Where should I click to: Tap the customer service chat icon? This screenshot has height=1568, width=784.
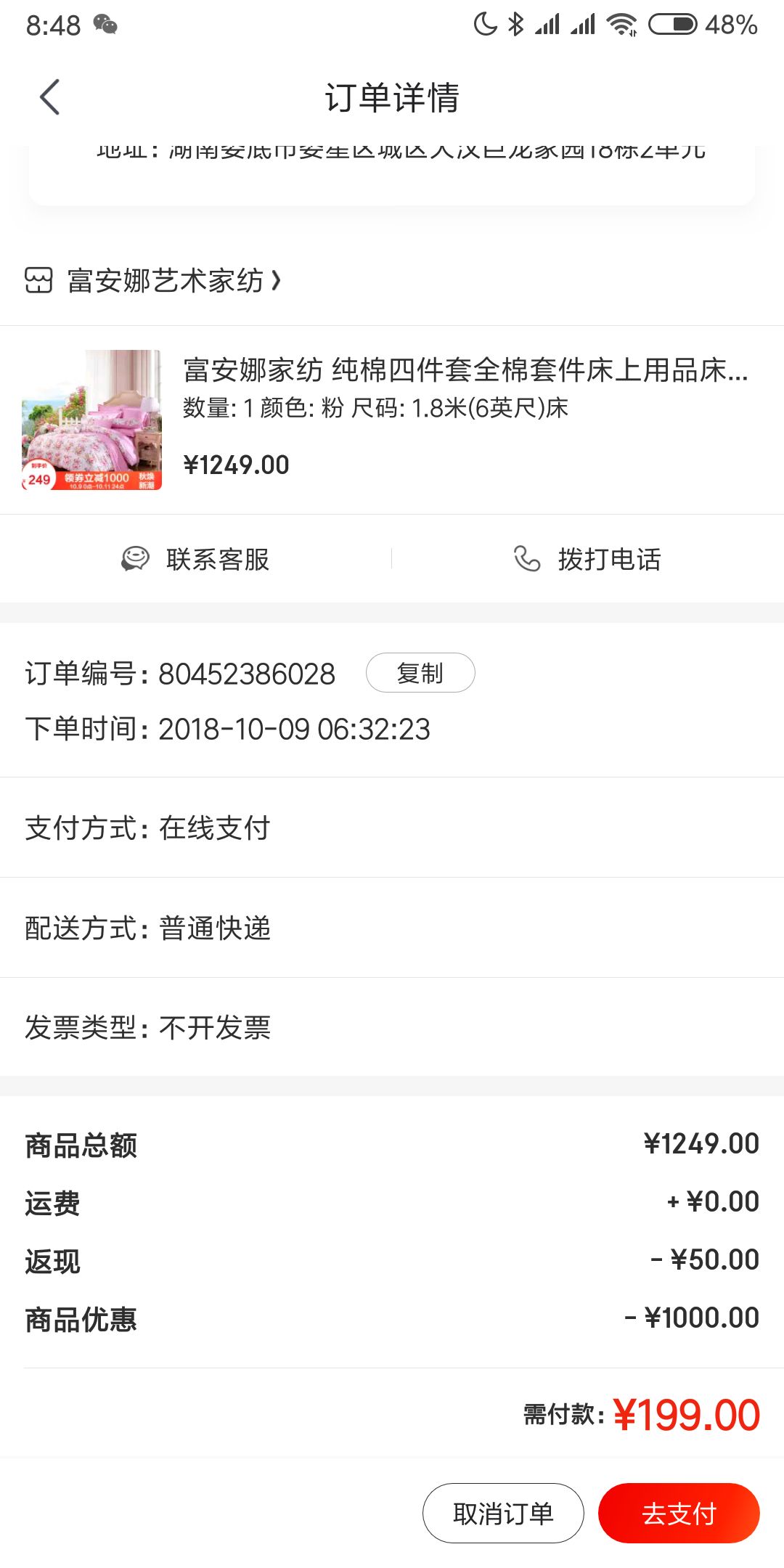135,559
